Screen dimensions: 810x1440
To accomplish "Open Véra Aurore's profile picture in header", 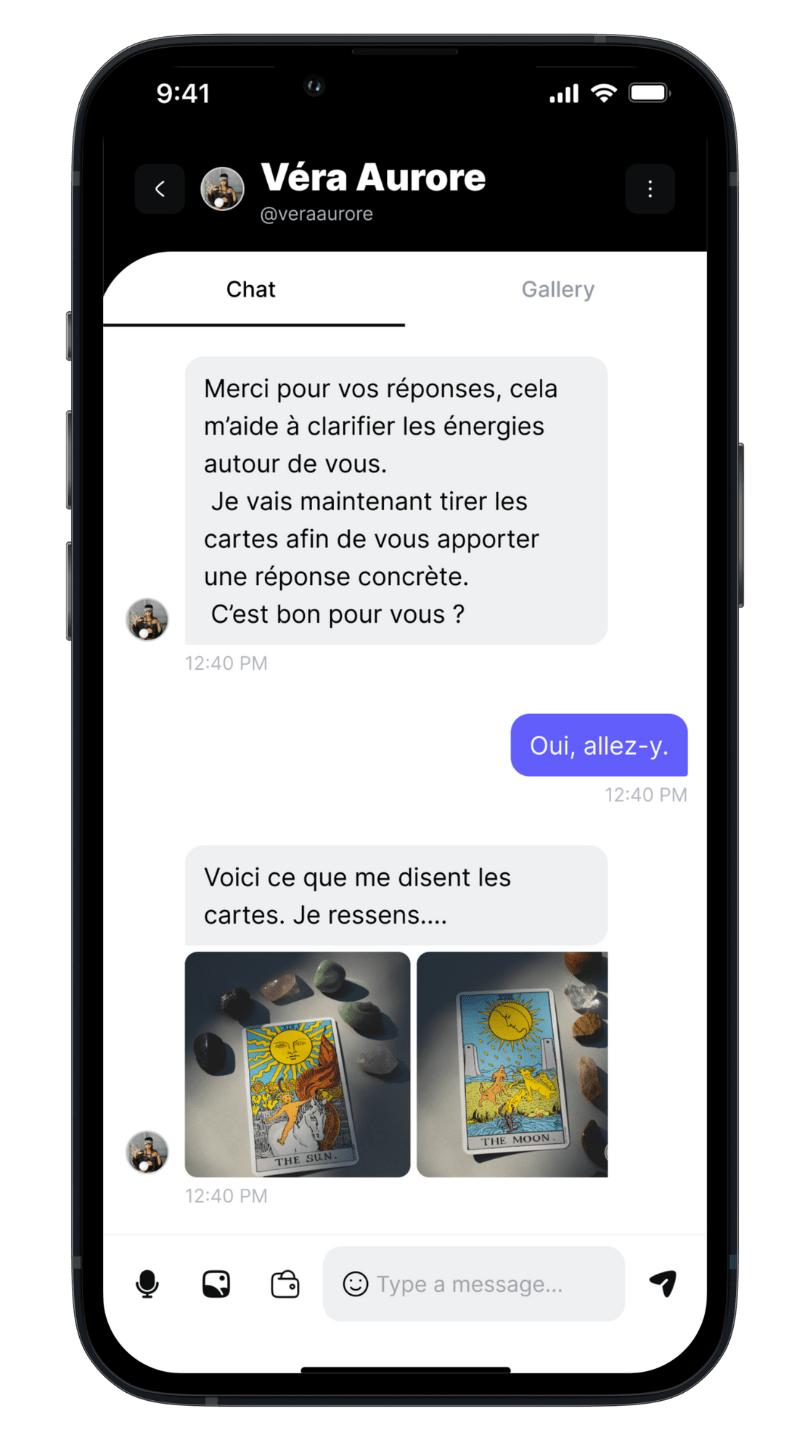I will click(222, 189).
